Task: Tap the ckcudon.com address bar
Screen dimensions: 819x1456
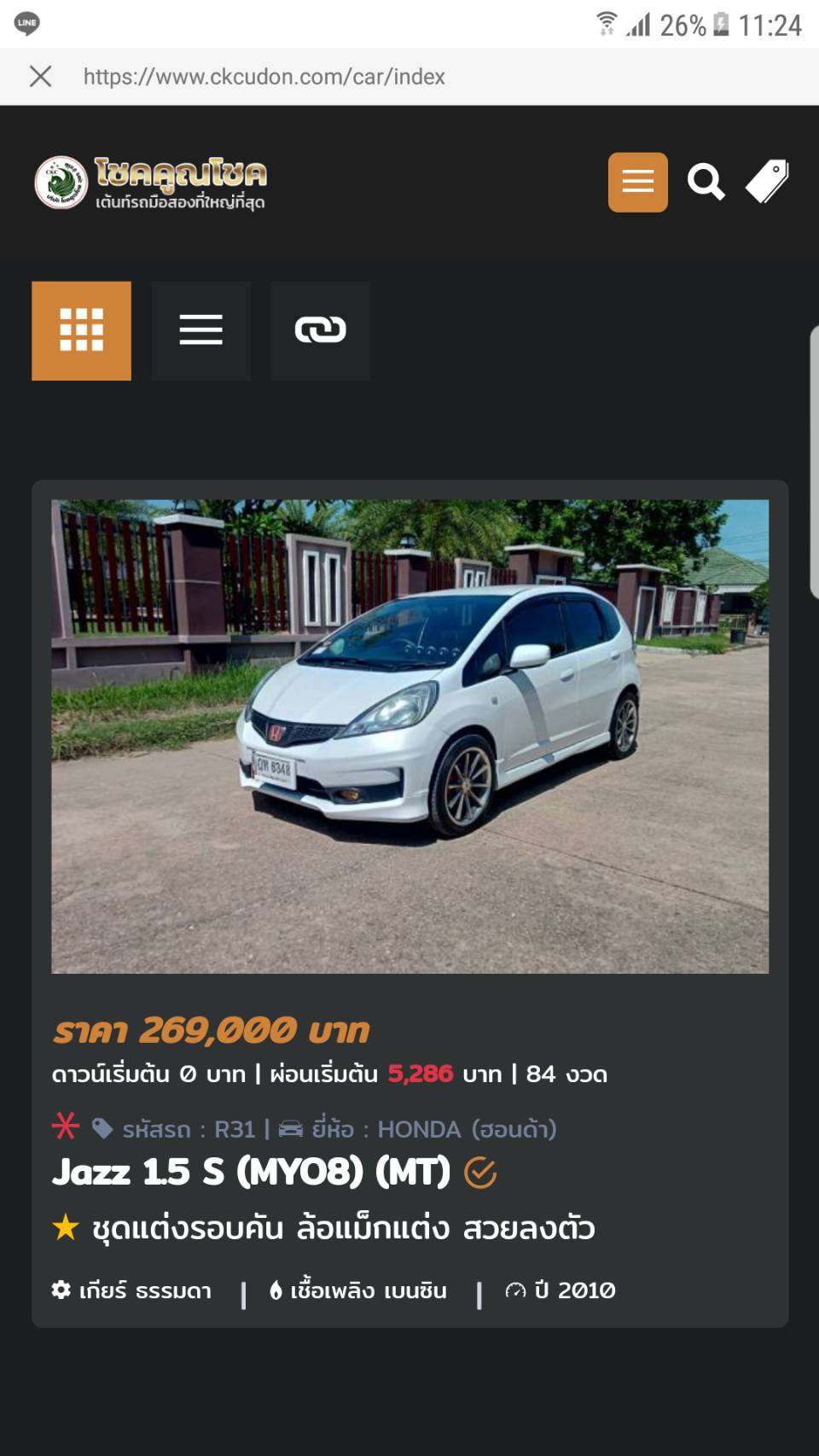Action: pos(264,77)
